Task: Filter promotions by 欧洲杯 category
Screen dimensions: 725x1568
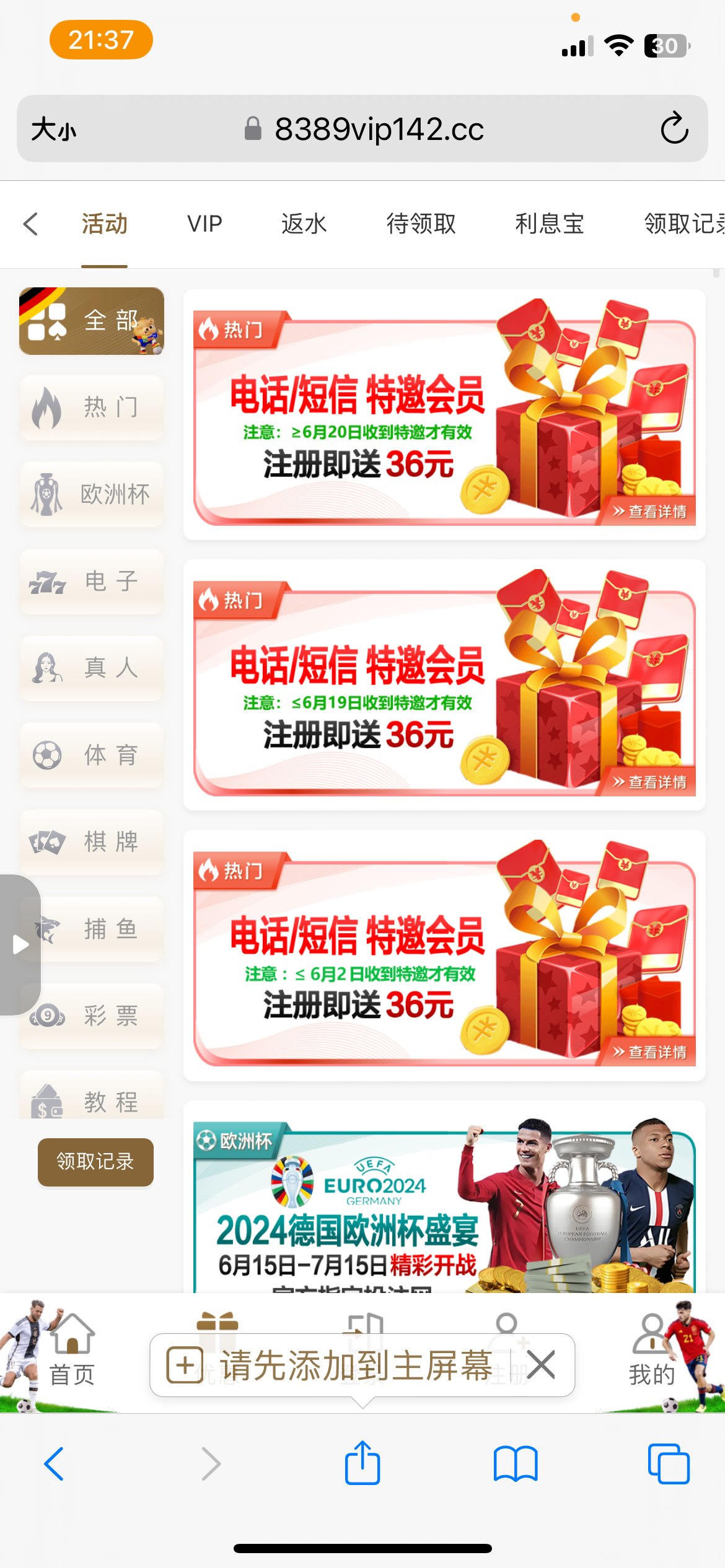Action: click(x=92, y=494)
